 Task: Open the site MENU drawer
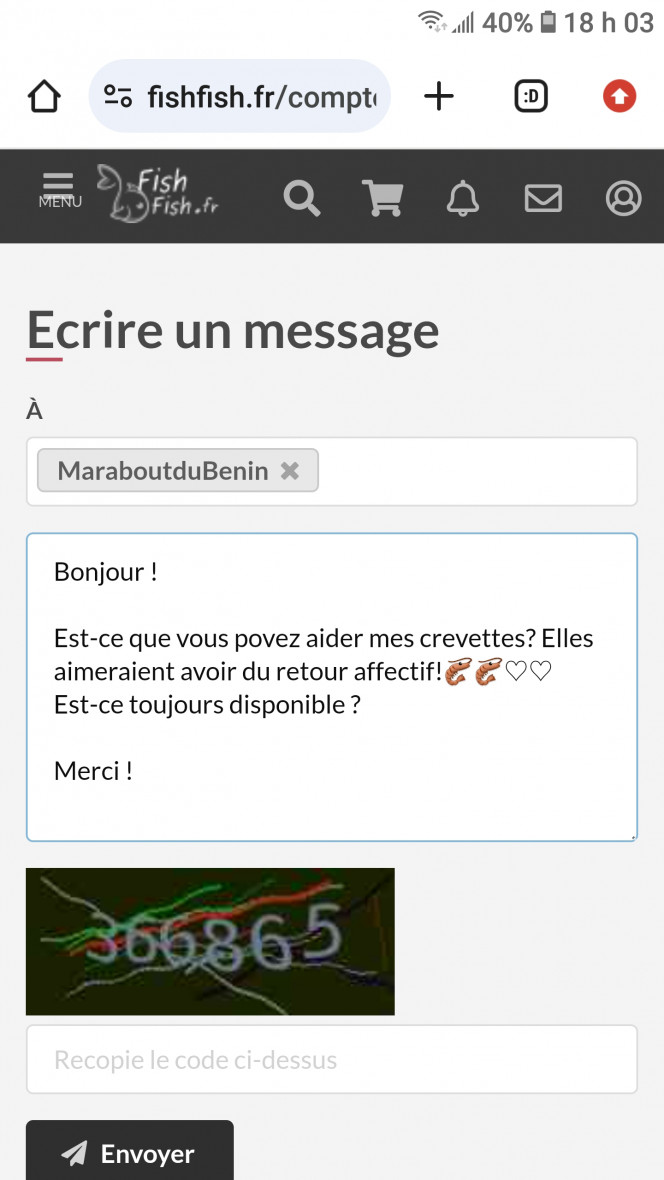click(x=59, y=191)
